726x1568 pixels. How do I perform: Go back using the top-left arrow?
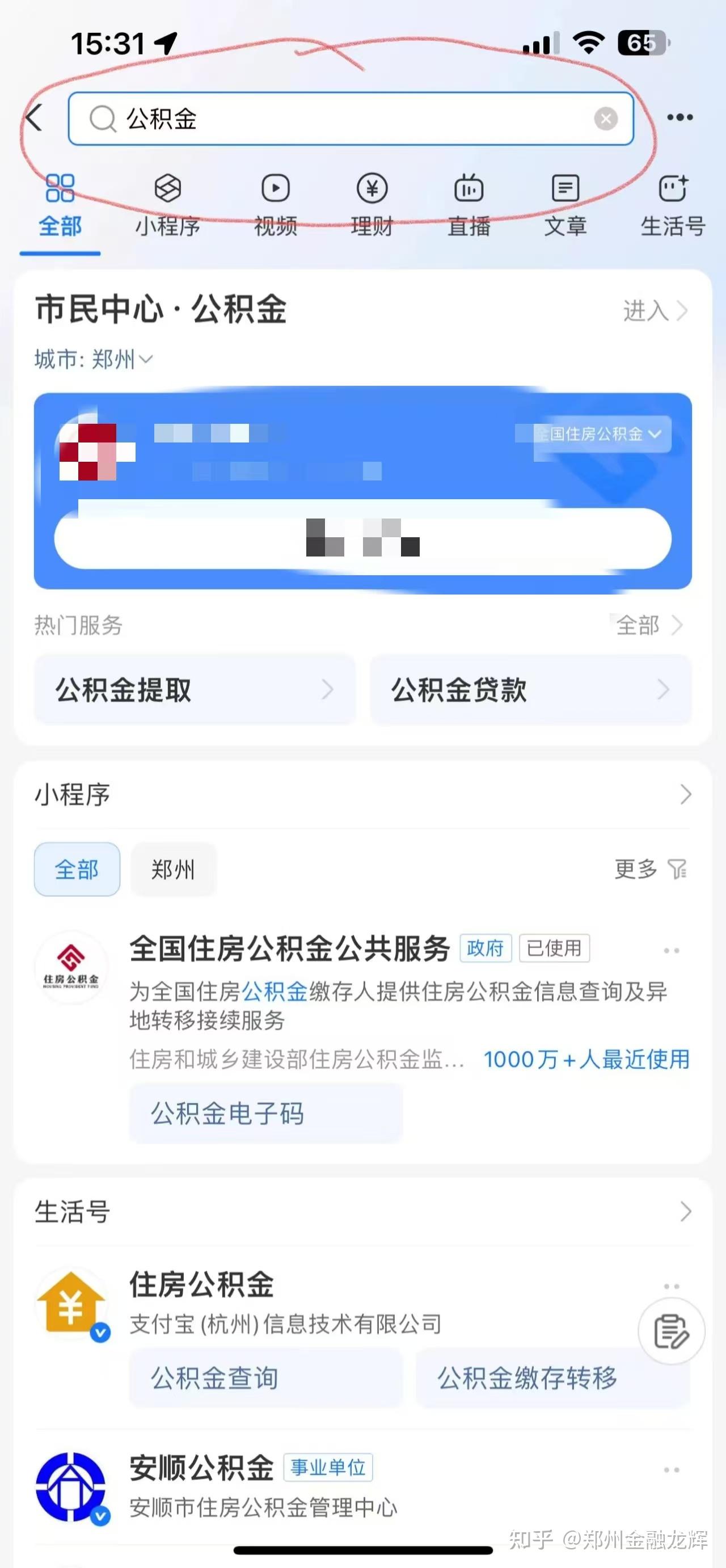point(34,117)
